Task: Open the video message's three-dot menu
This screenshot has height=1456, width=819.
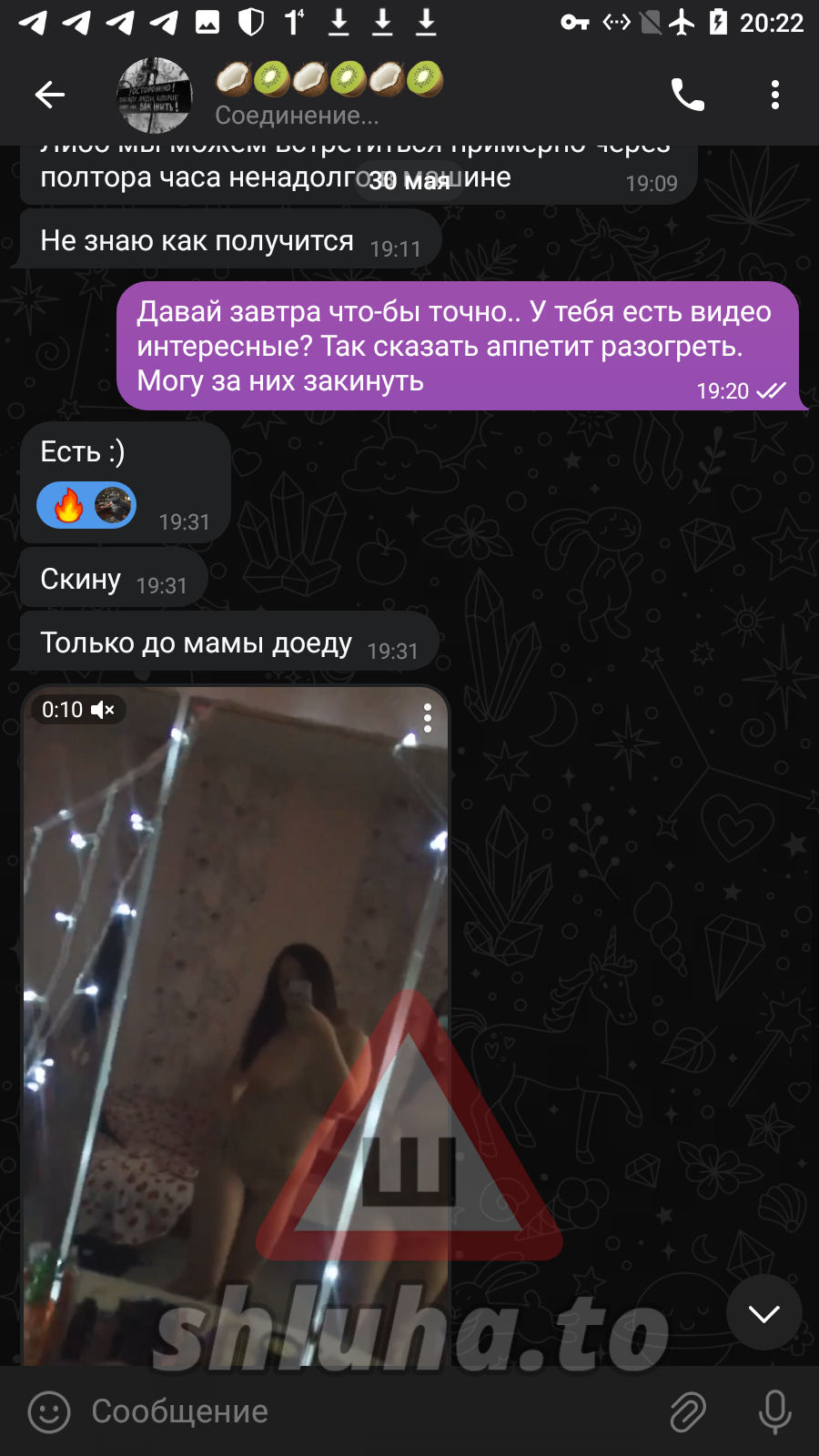Action: pyautogui.click(x=428, y=718)
